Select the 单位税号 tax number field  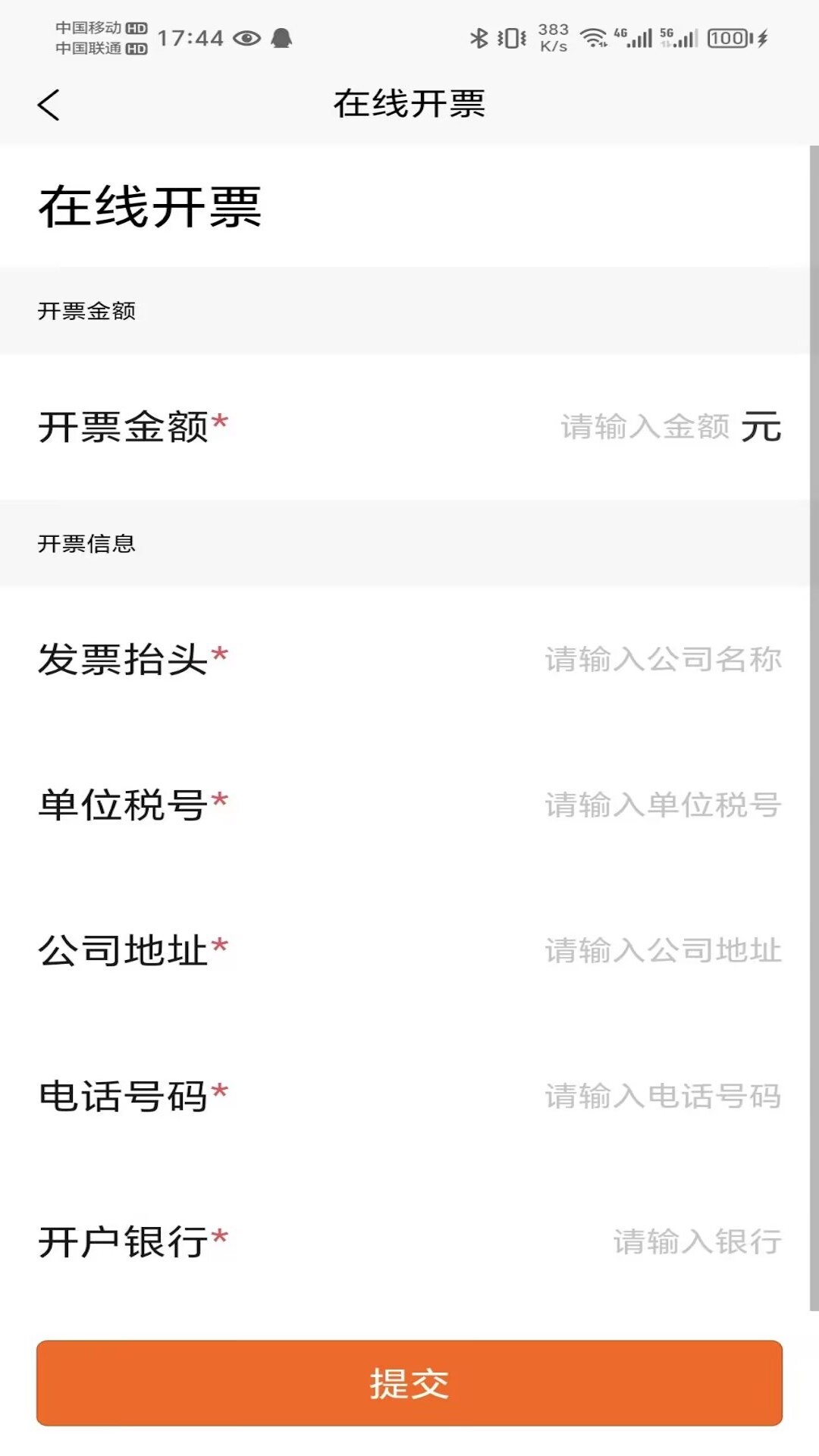pyautogui.click(x=664, y=807)
